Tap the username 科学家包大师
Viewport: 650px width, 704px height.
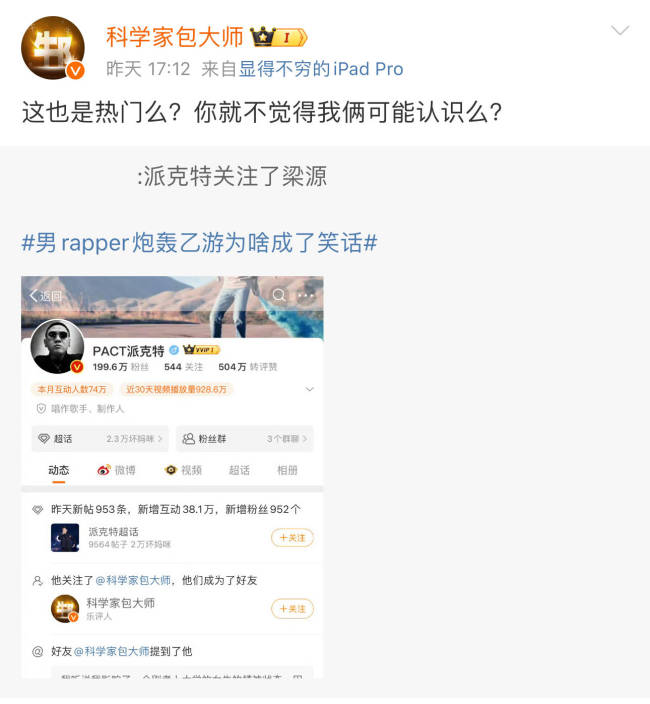[175, 37]
